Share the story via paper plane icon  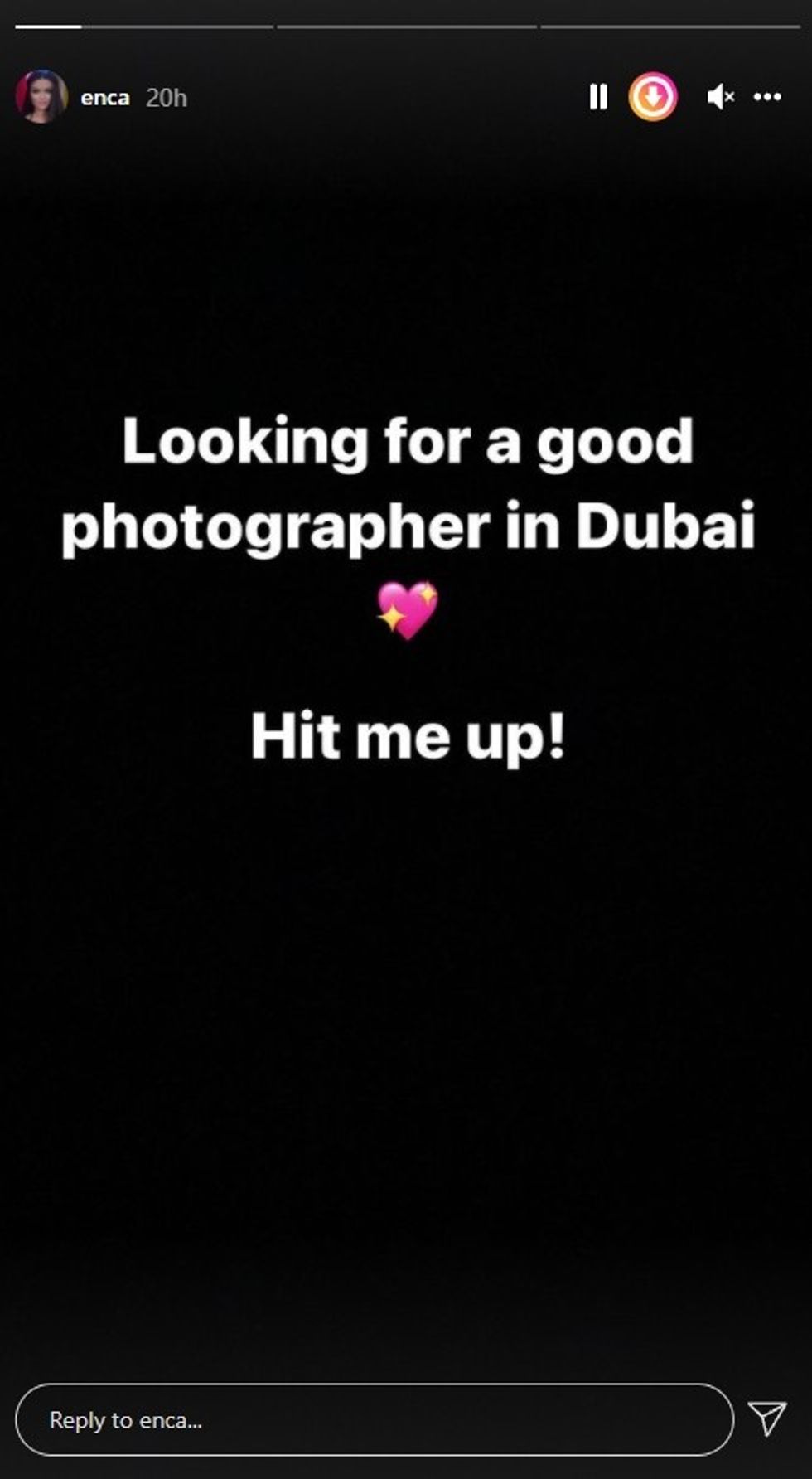766,1418
